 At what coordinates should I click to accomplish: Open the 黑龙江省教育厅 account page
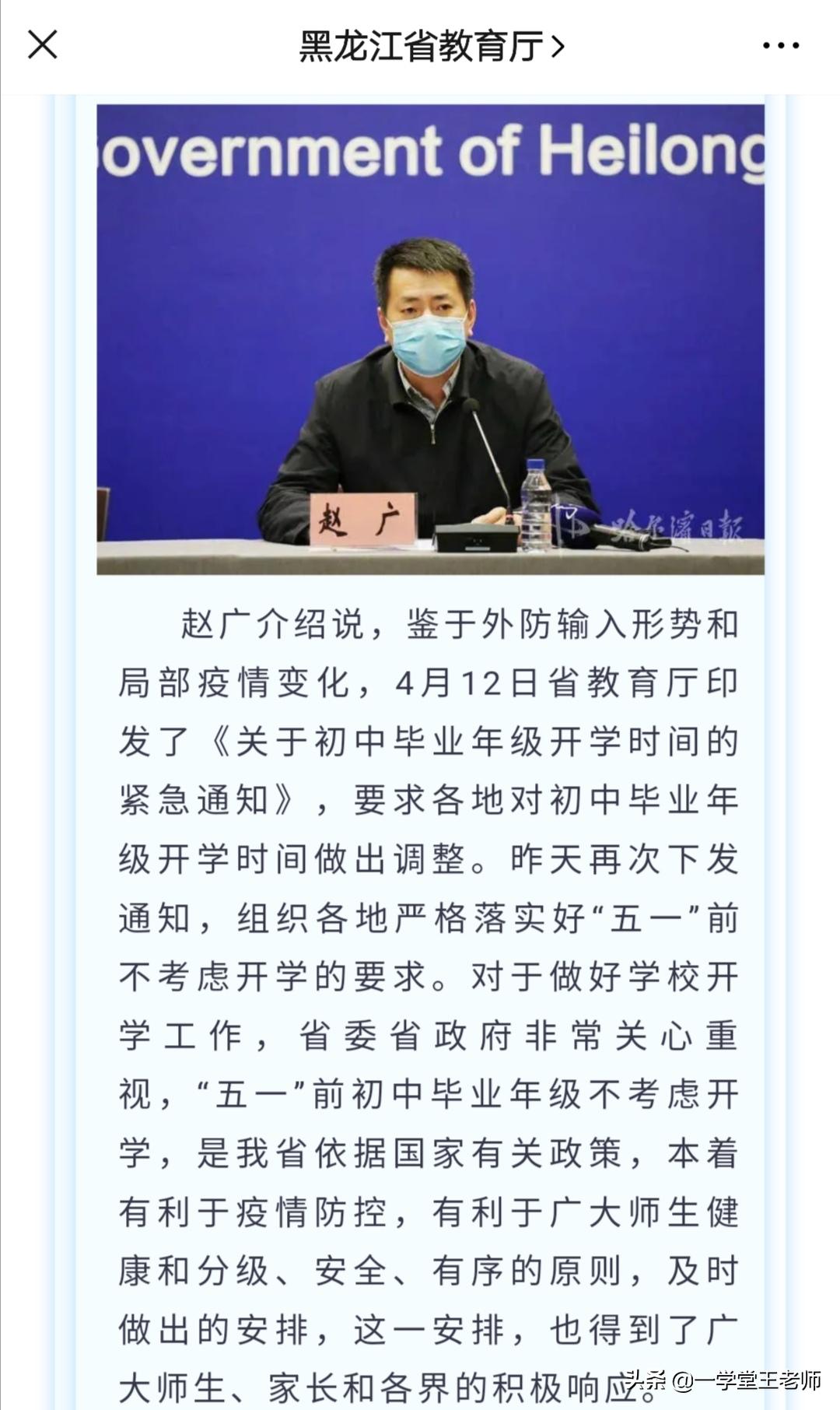point(431,46)
